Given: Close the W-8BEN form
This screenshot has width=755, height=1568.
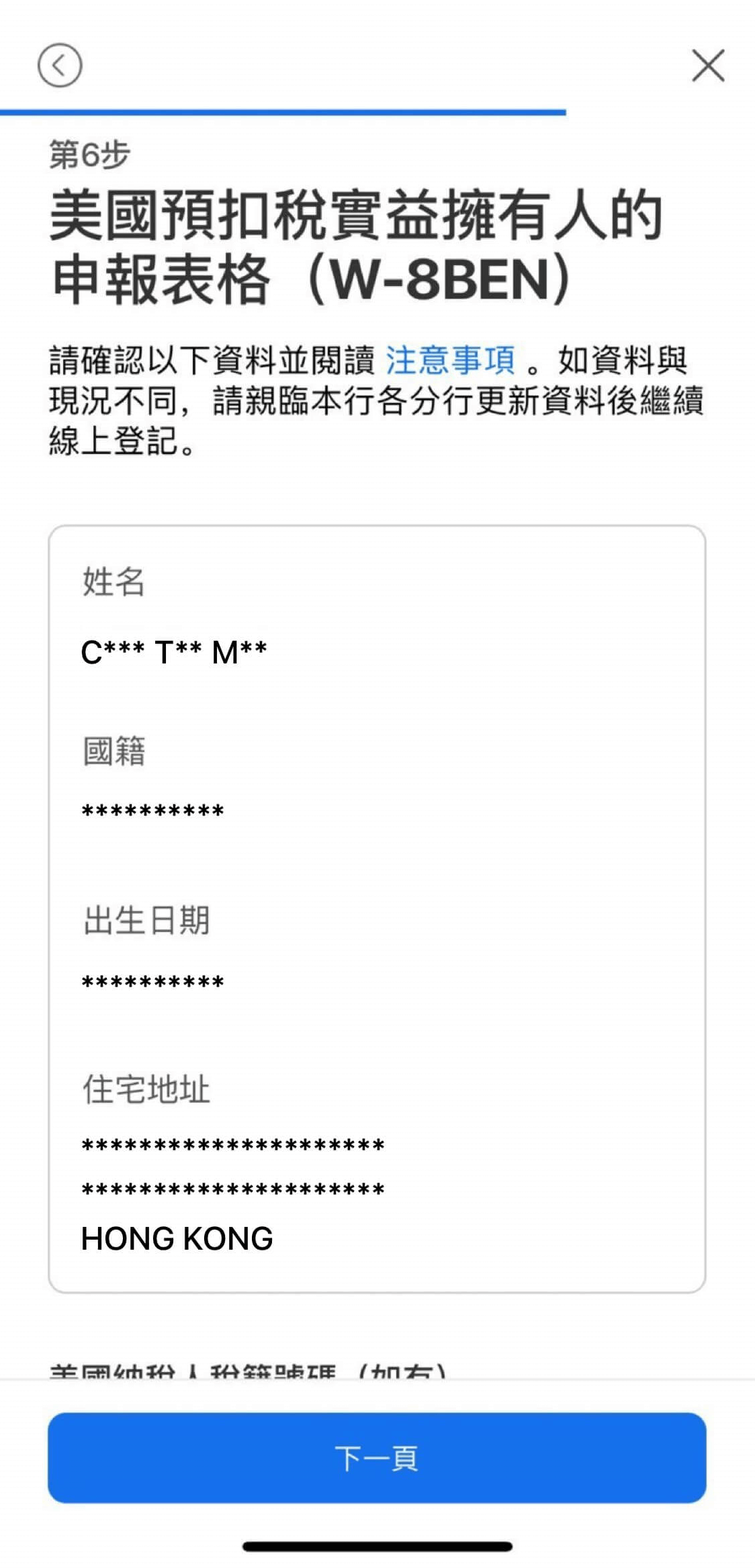Looking at the screenshot, I should [708, 65].
